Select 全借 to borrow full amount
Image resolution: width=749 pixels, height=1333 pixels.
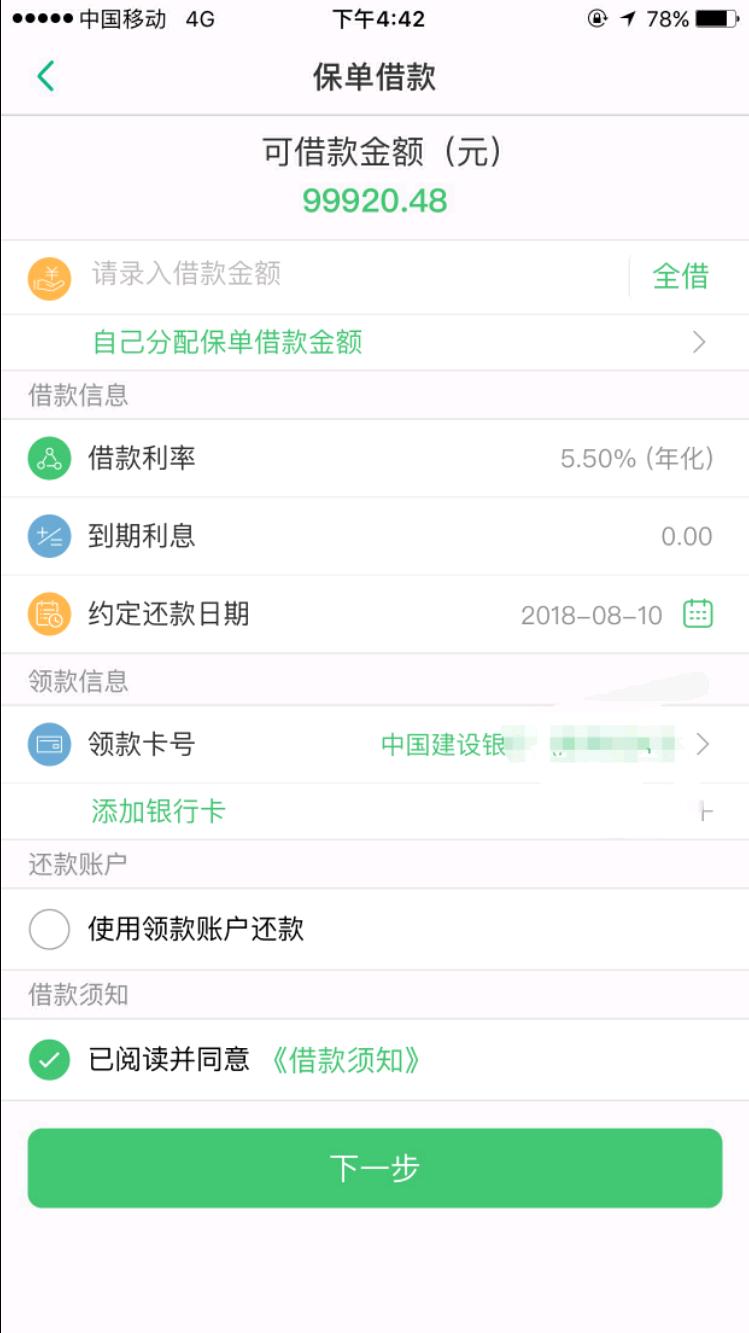[680, 276]
